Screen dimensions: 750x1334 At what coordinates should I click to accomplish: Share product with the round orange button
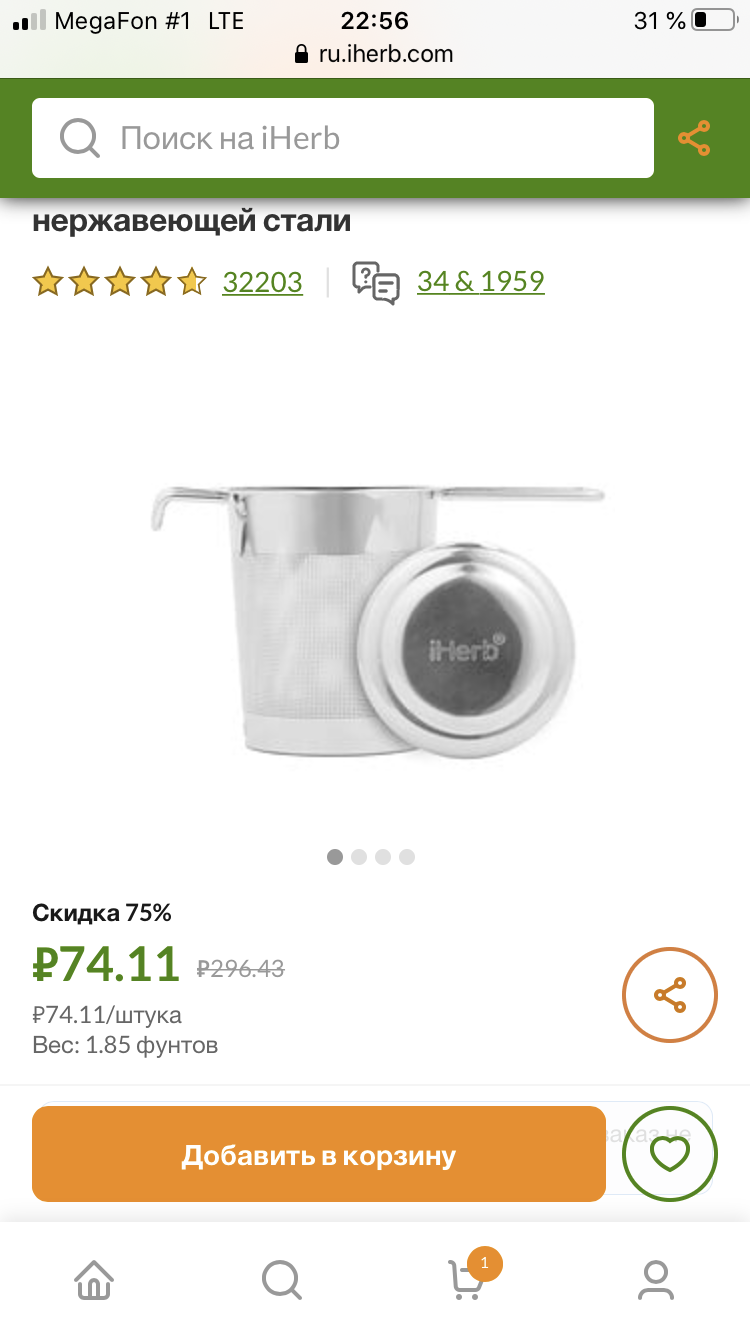670,995
